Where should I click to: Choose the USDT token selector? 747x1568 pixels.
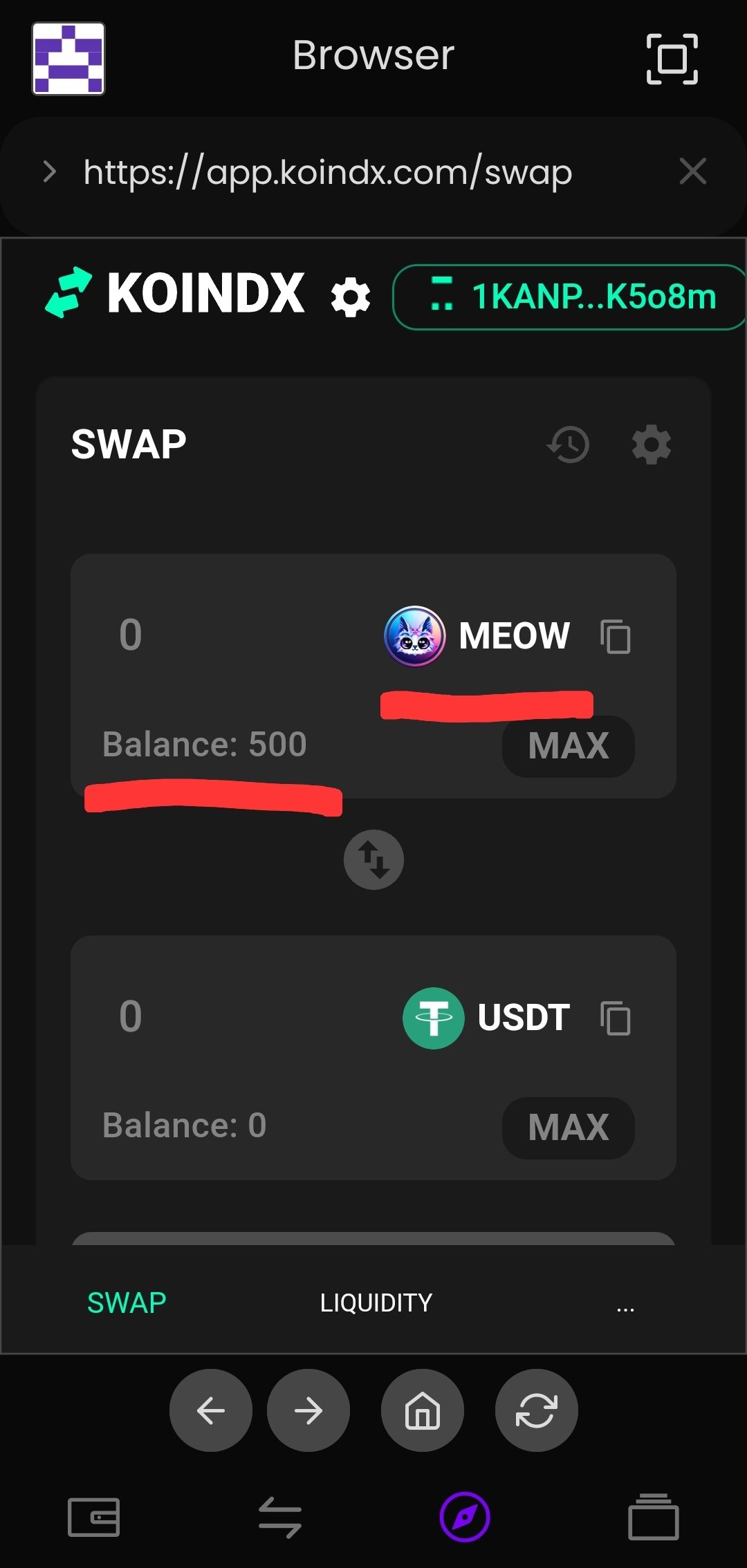click(x=487, y=1018)
